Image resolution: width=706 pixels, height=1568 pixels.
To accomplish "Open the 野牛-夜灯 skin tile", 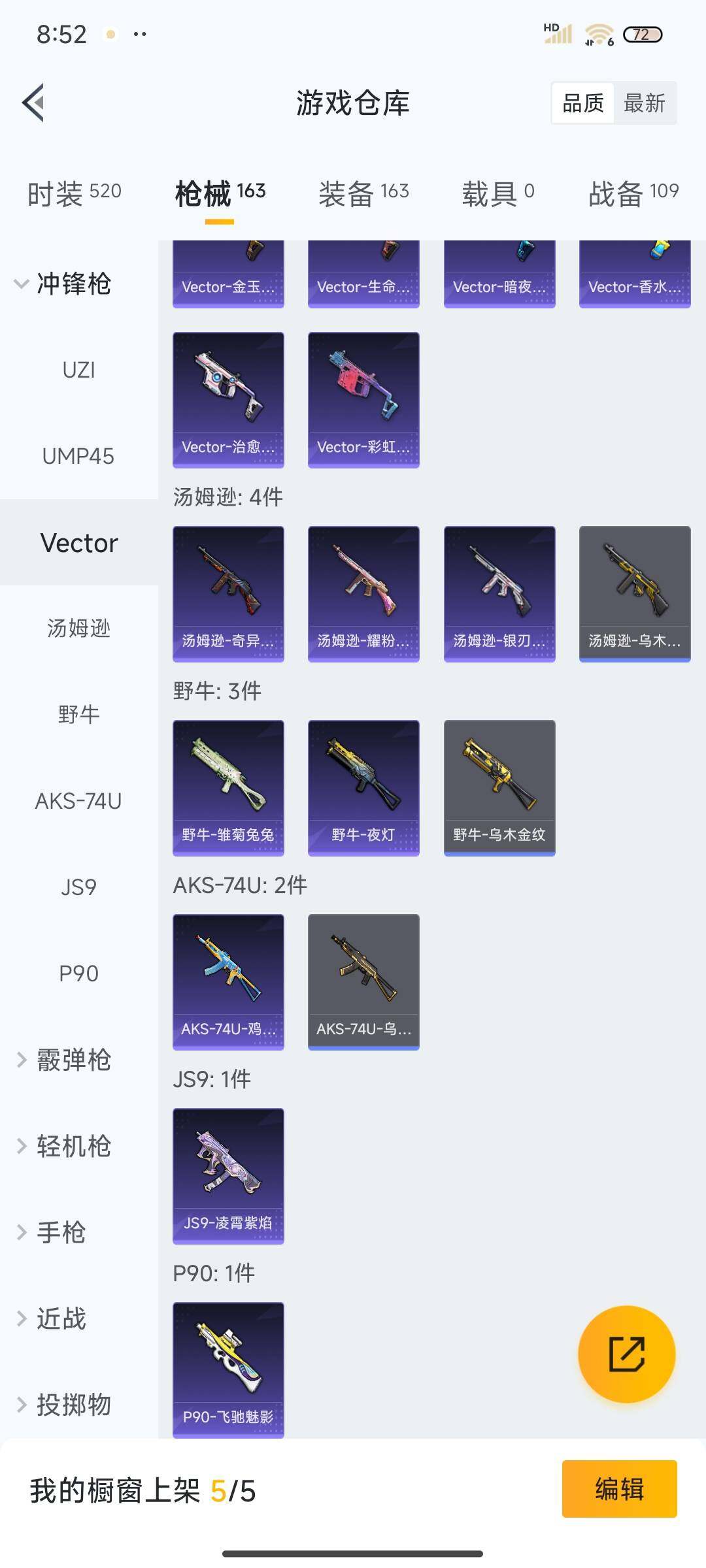I will point(363,787).
